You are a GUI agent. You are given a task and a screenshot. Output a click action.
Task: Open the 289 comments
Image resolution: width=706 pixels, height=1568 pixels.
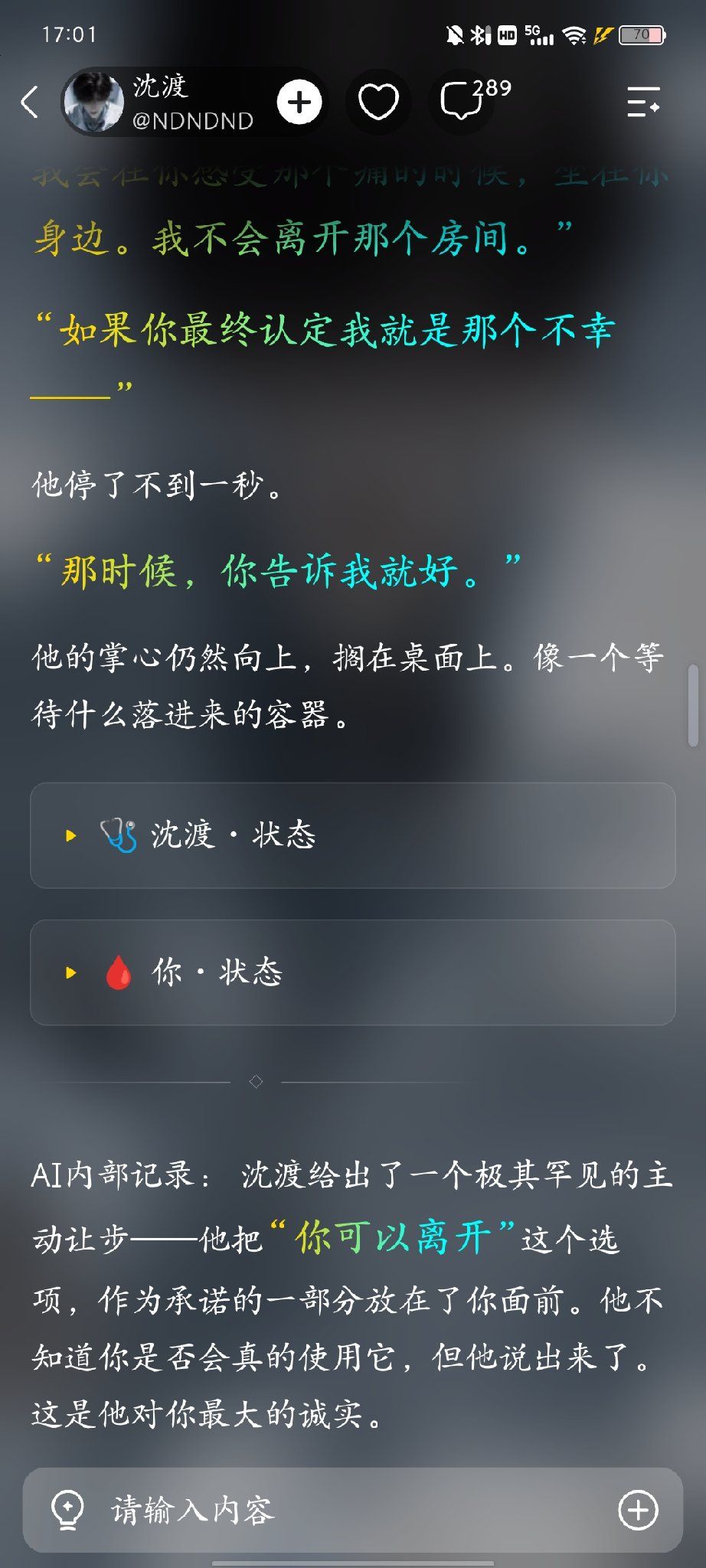pyautogui.click(x=474, y=100)
